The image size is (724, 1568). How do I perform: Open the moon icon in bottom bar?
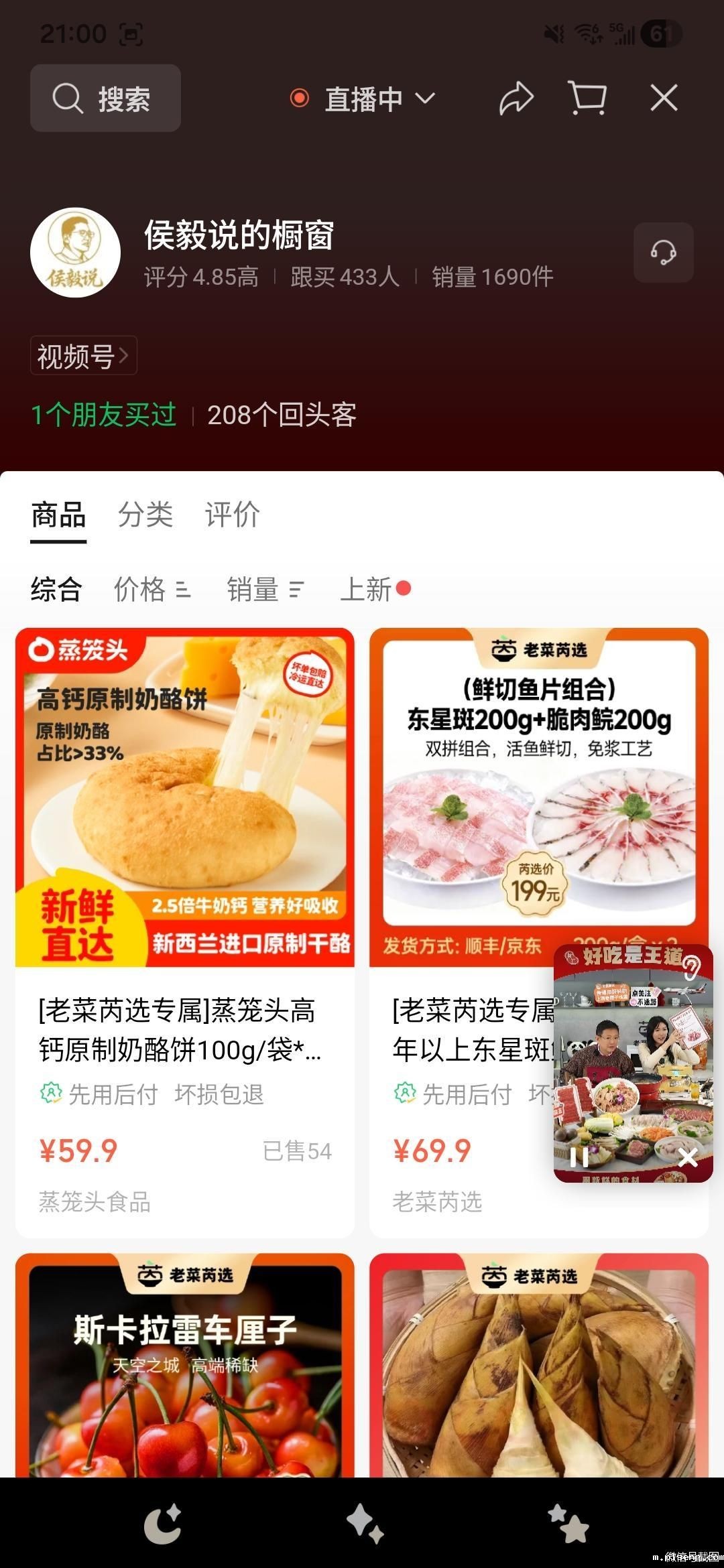[164, 1521]
